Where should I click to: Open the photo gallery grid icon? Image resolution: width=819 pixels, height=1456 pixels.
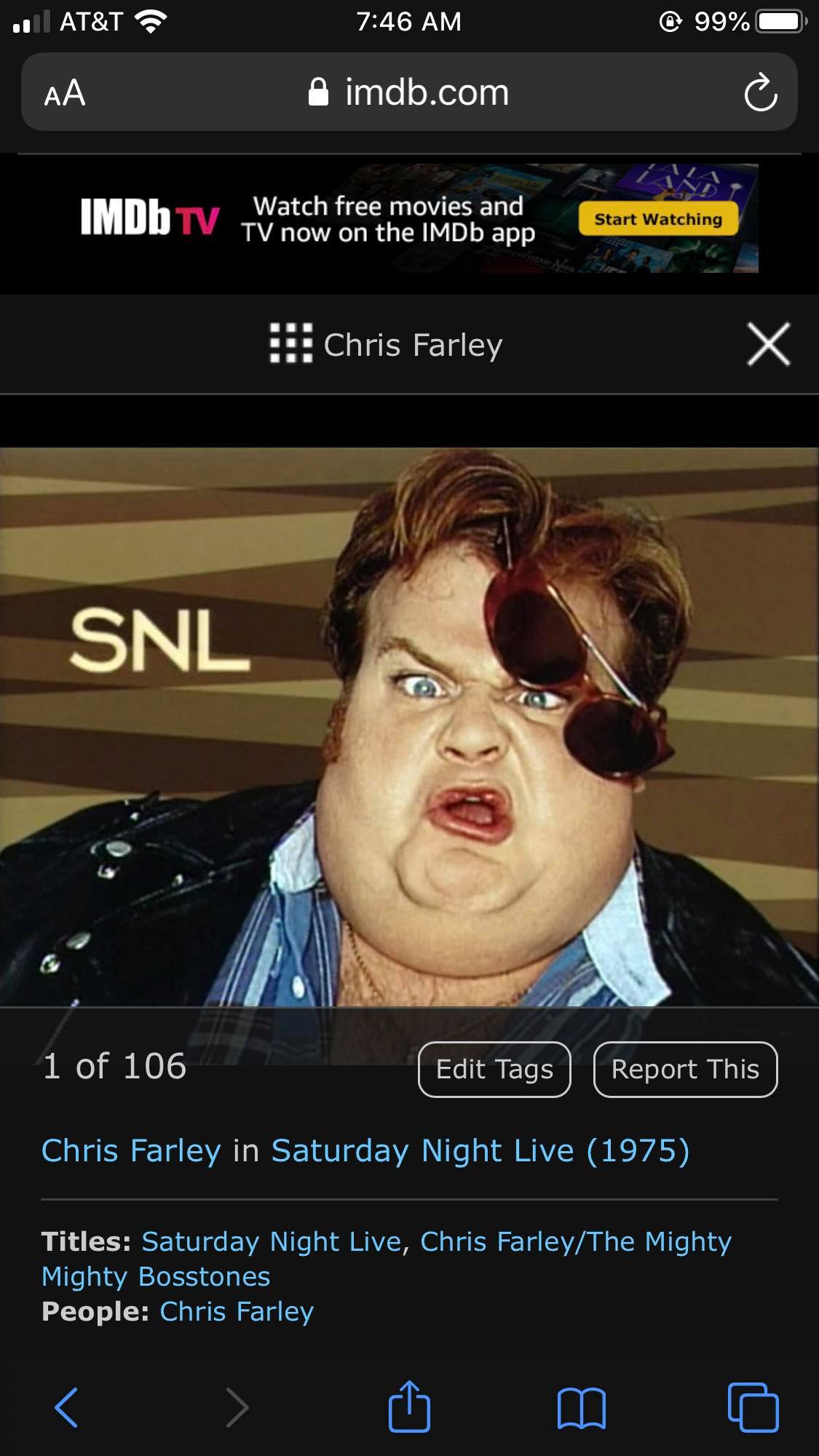(291, 343)
